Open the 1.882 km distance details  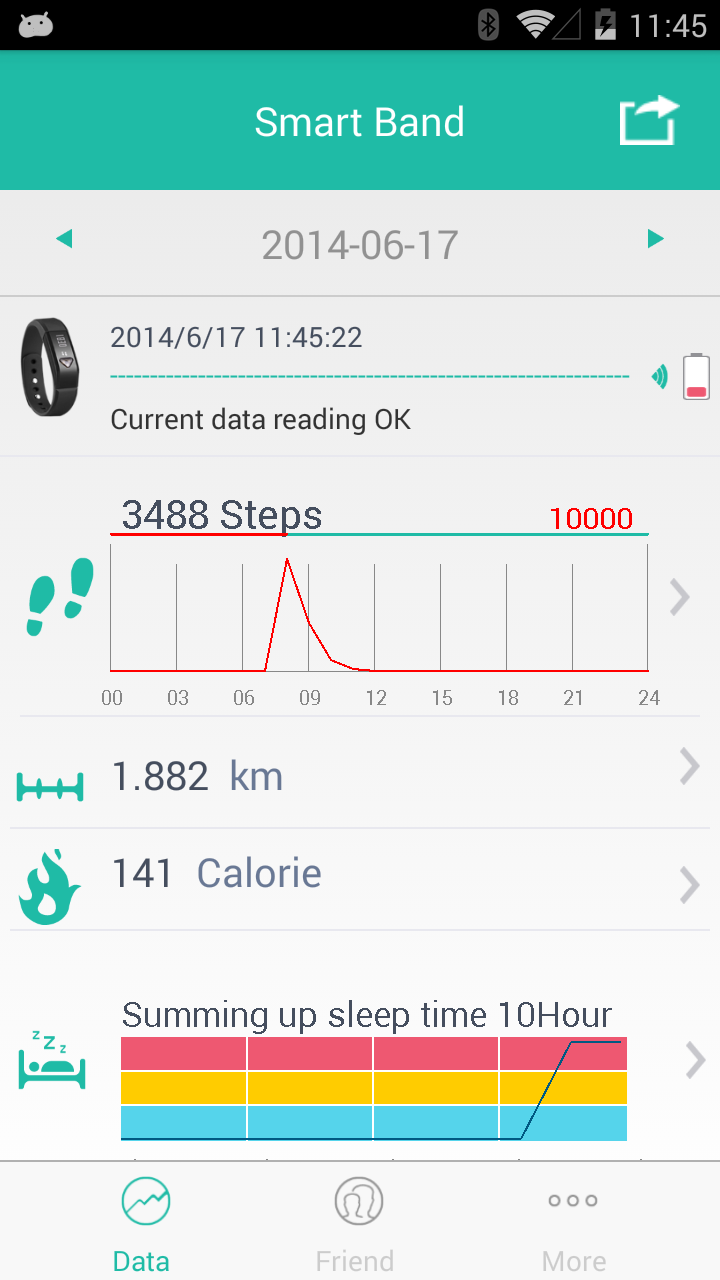tap(360, 776)
